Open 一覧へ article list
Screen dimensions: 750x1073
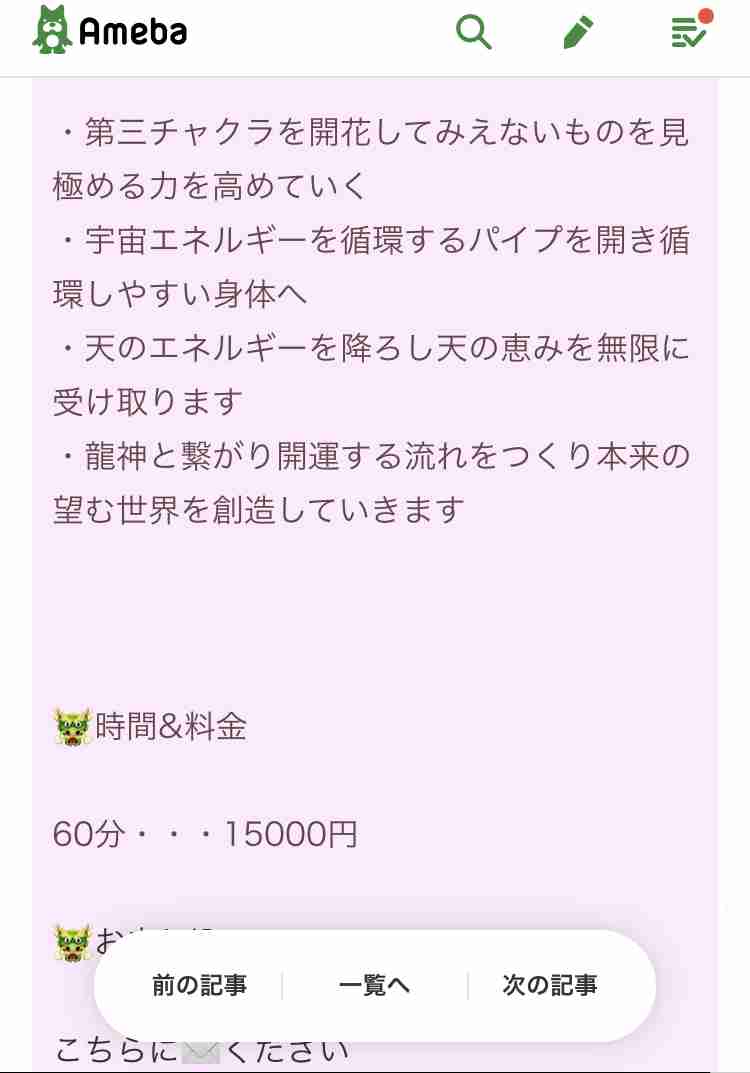point(374,985)
